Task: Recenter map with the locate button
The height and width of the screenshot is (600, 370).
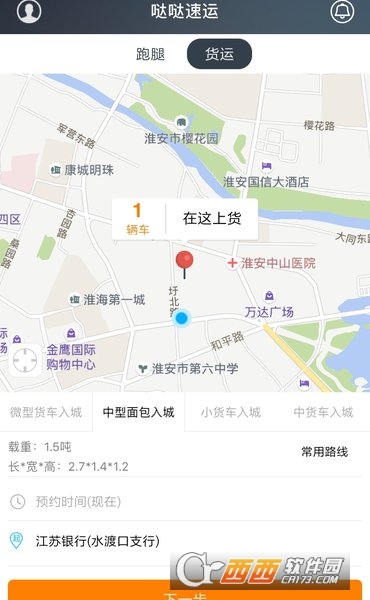Action: pos(25,360)
